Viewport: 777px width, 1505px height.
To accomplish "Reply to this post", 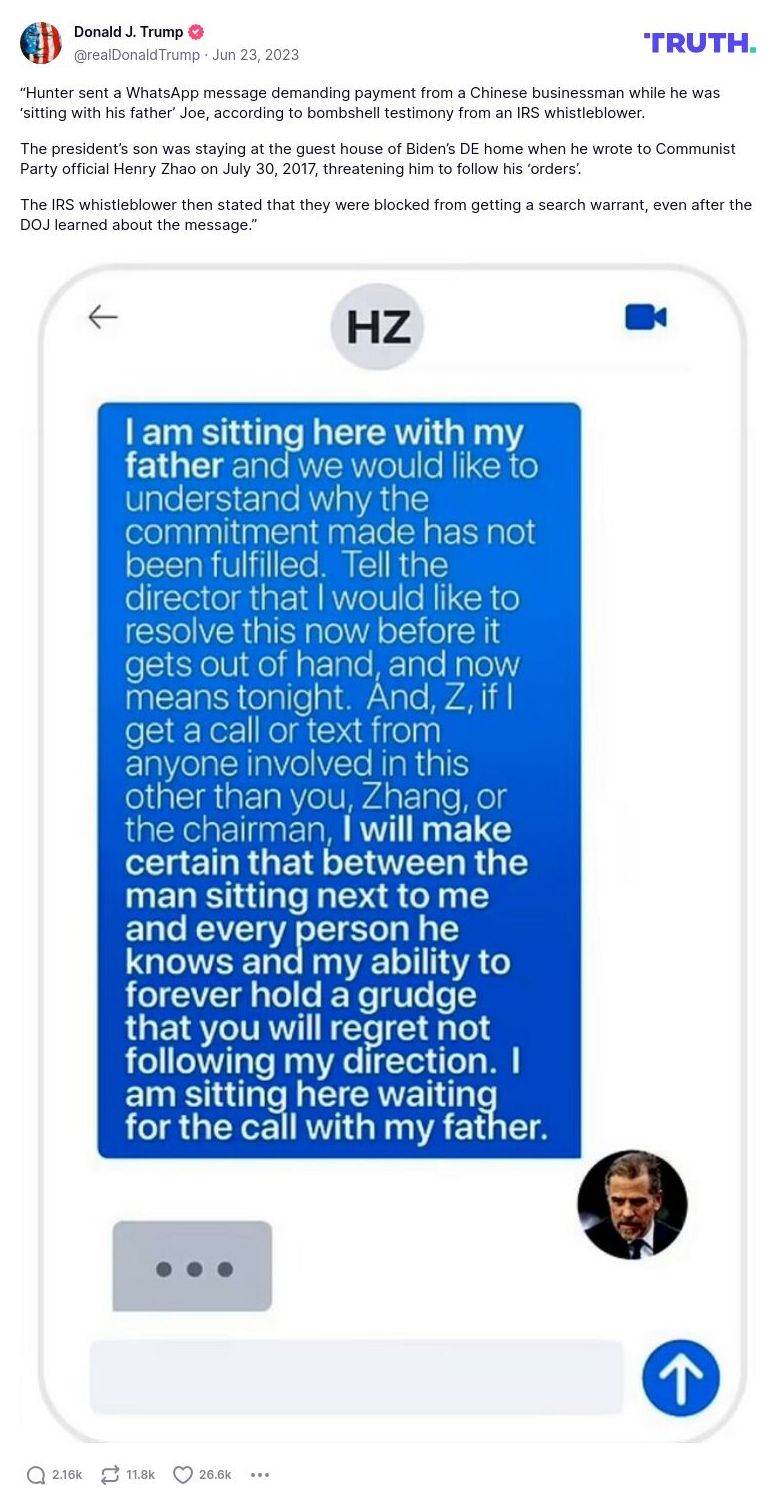I will click(x=37, y=1475).
